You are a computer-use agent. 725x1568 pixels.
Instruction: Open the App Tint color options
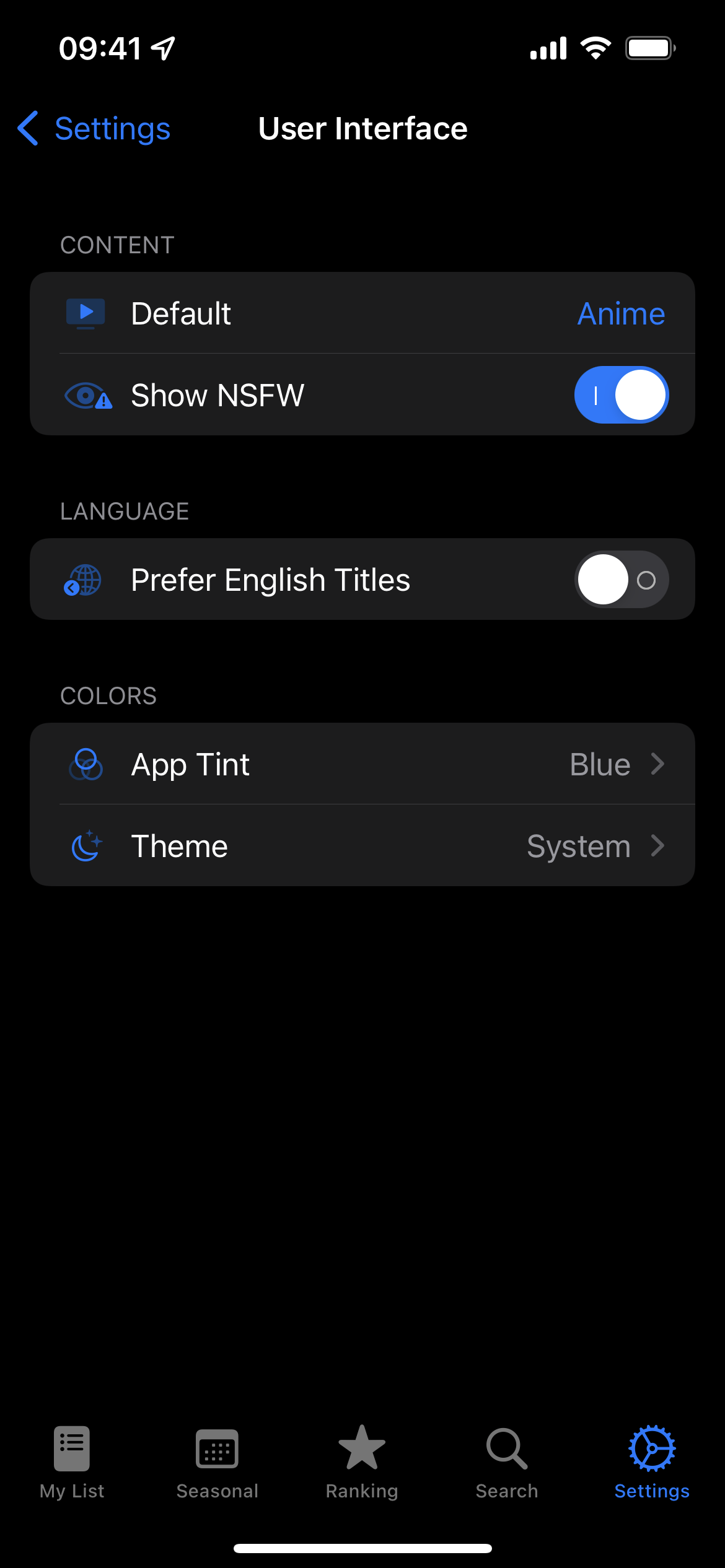pyautogui.click(x=362, y=764)
